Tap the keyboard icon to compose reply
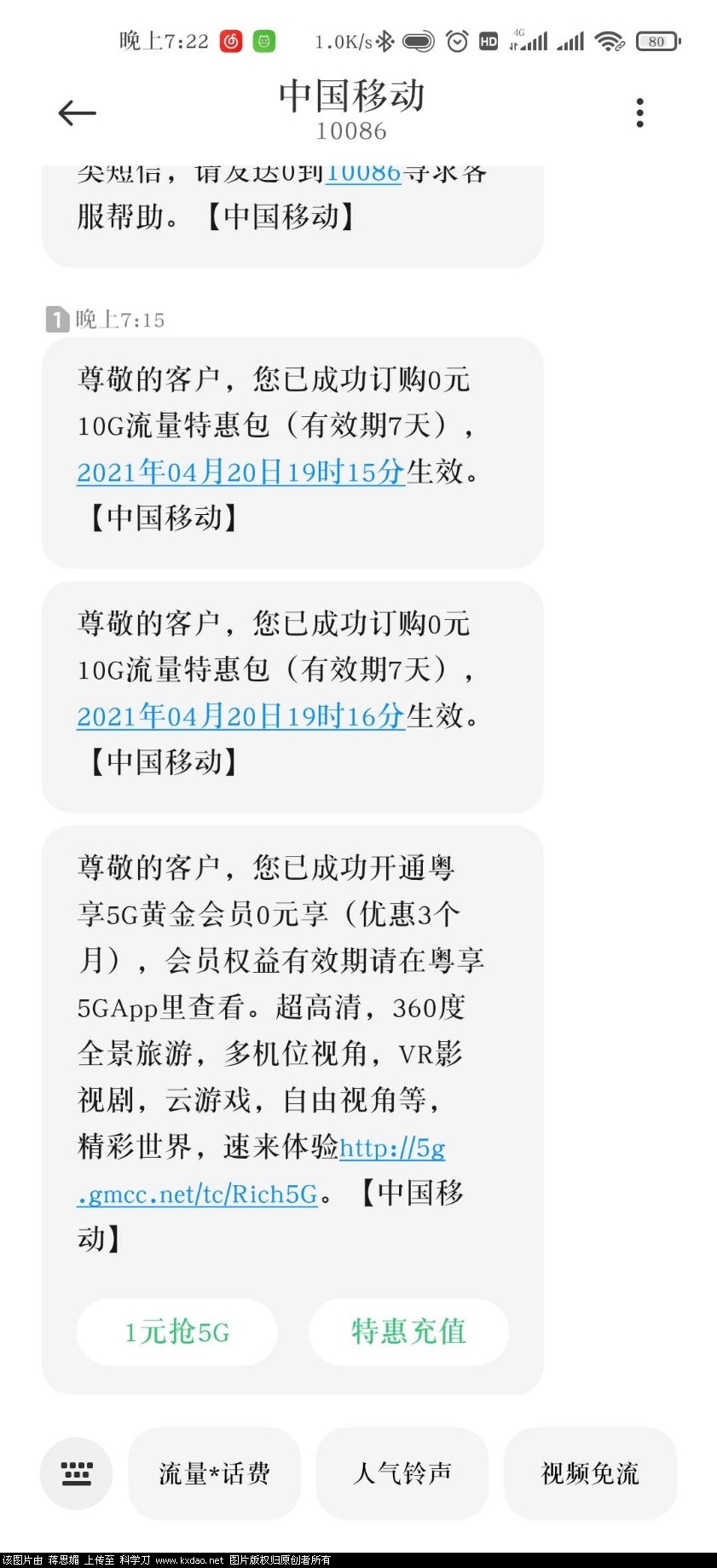This screenshot has height=1568, width=717. pos(75,1474)
